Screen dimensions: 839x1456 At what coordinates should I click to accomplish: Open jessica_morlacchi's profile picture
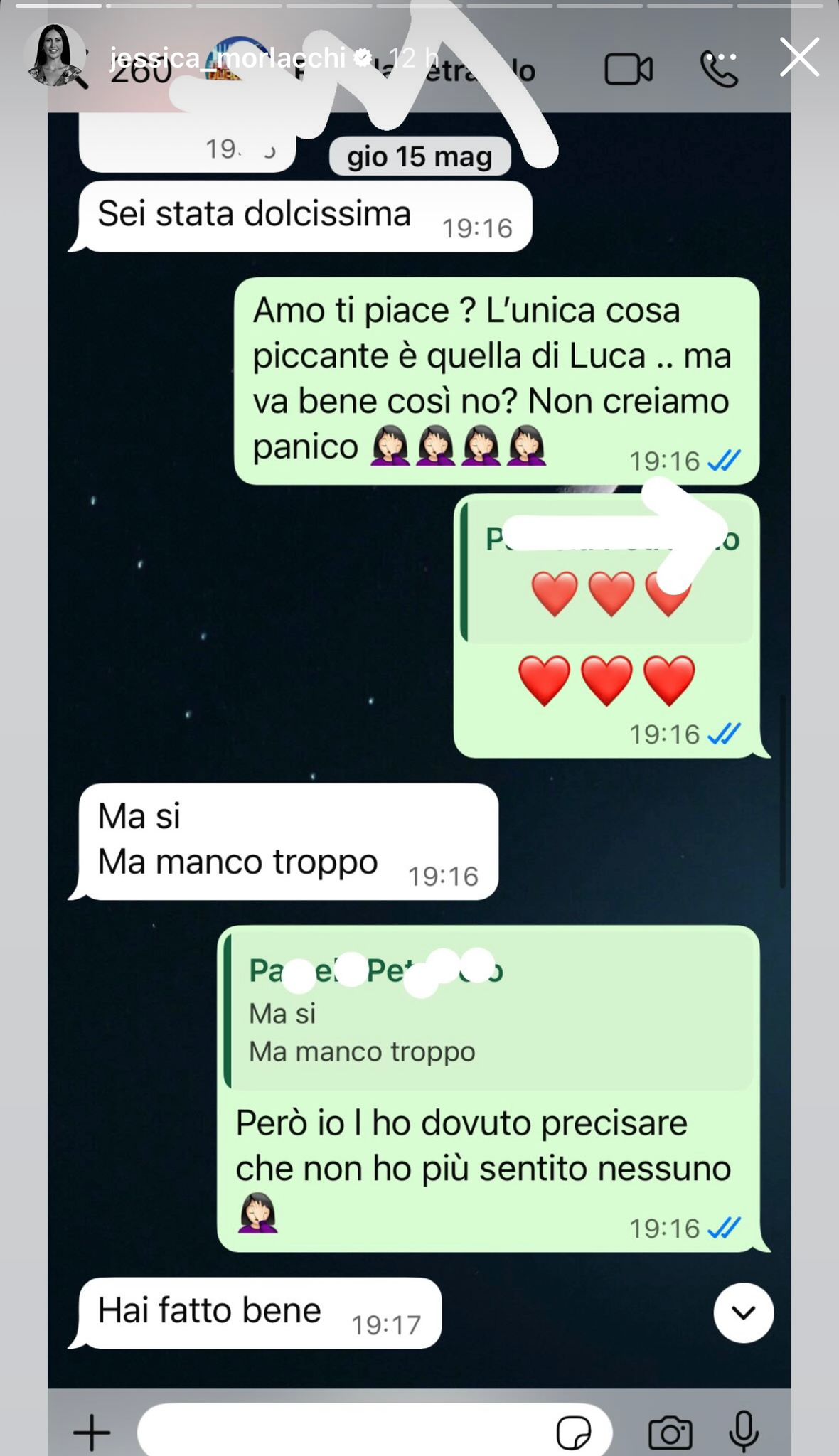(x=55, y=57)
